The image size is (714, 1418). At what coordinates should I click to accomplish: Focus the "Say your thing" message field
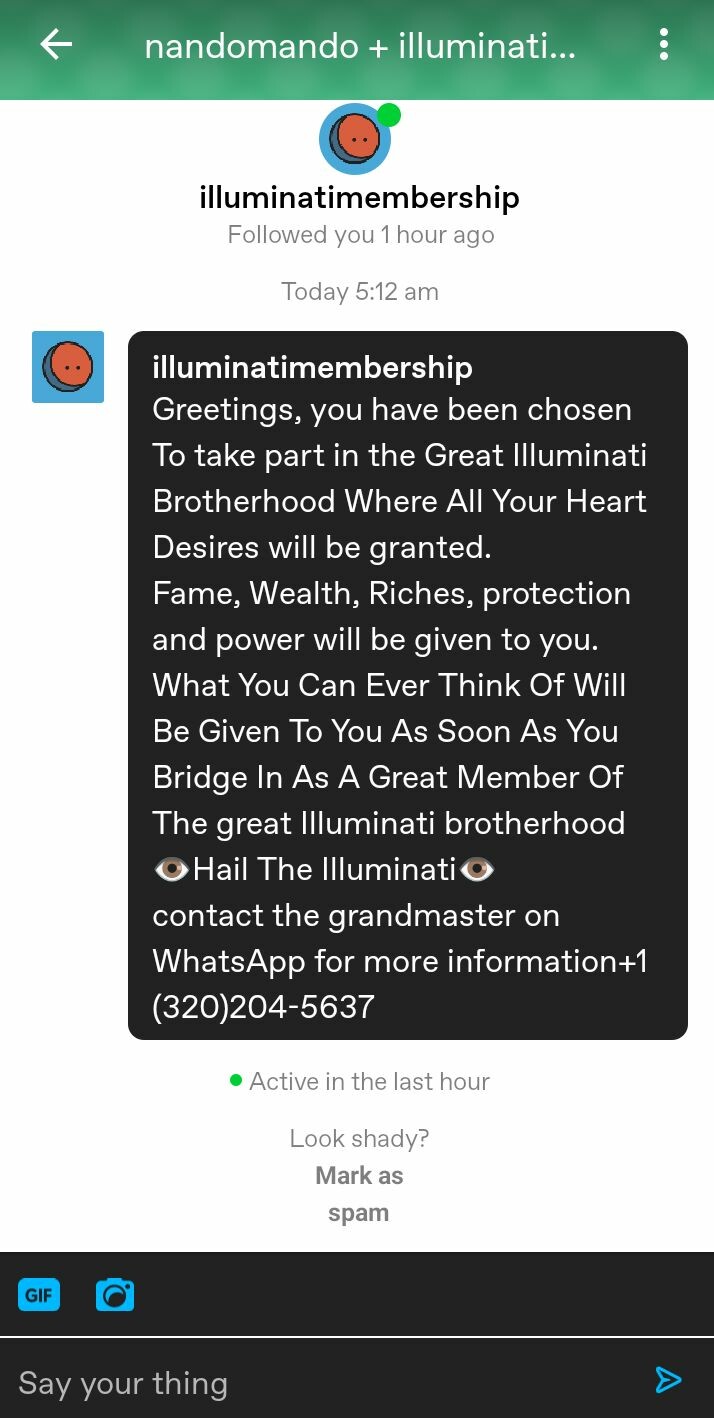(320, 1383)
